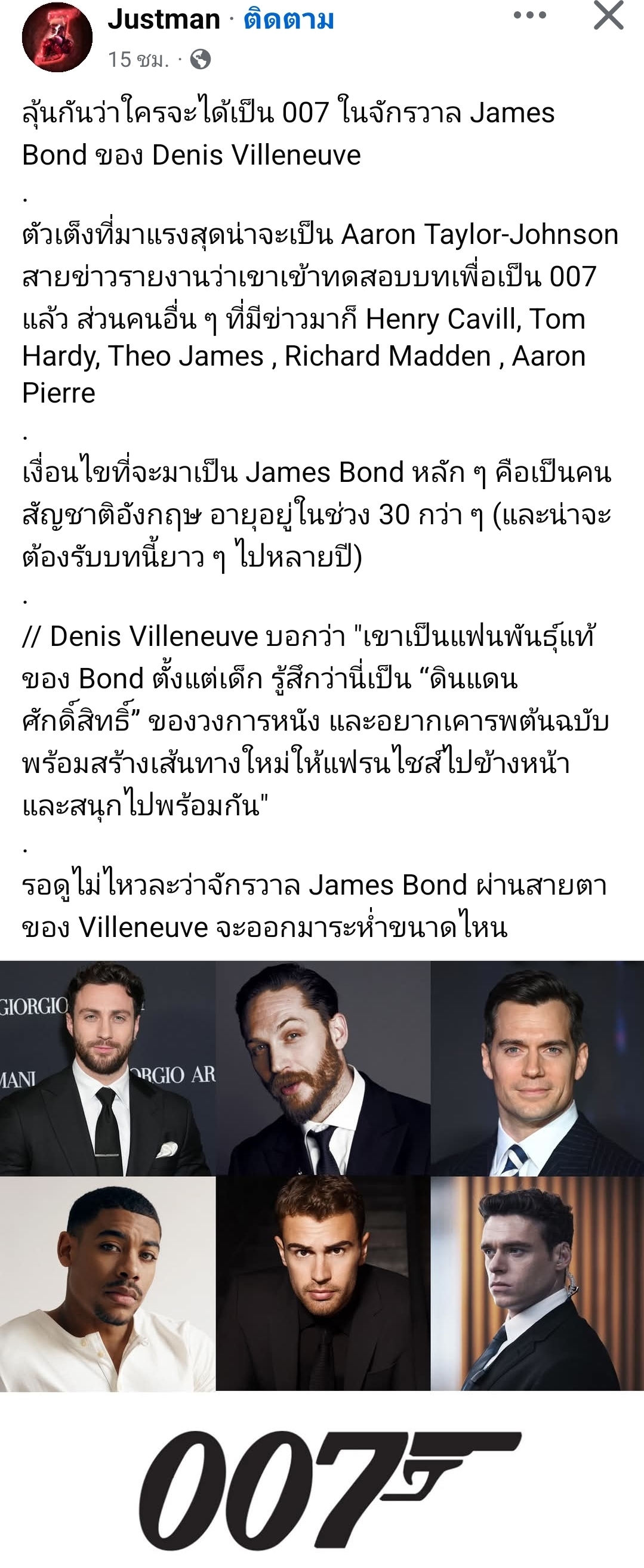This screenshot has height=1568, width=644.
Task: Open Justman's profile picture
Action: (57, 37)
